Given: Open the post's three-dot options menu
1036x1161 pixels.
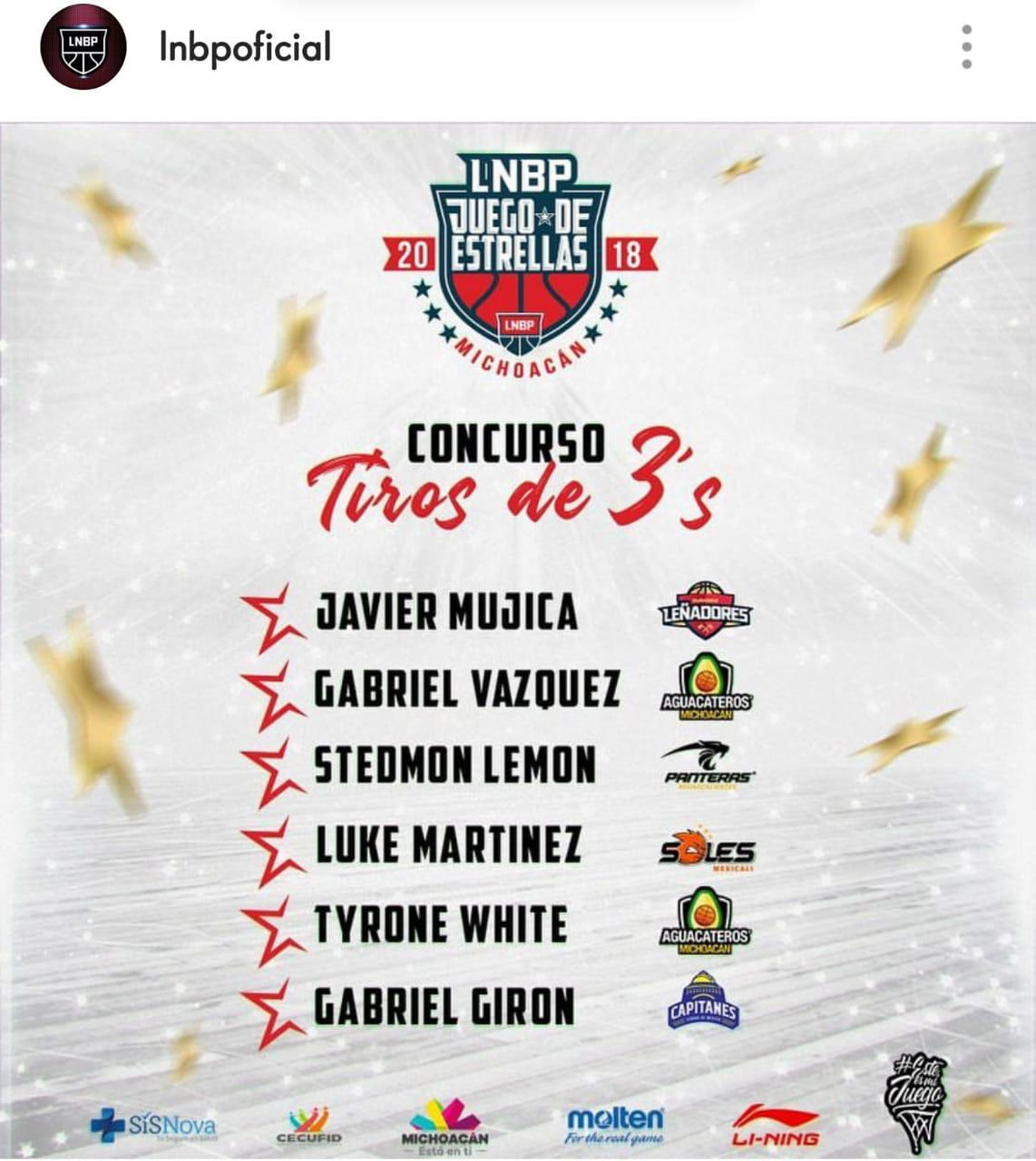Looking at the screenshot, I should click(966, 46).
